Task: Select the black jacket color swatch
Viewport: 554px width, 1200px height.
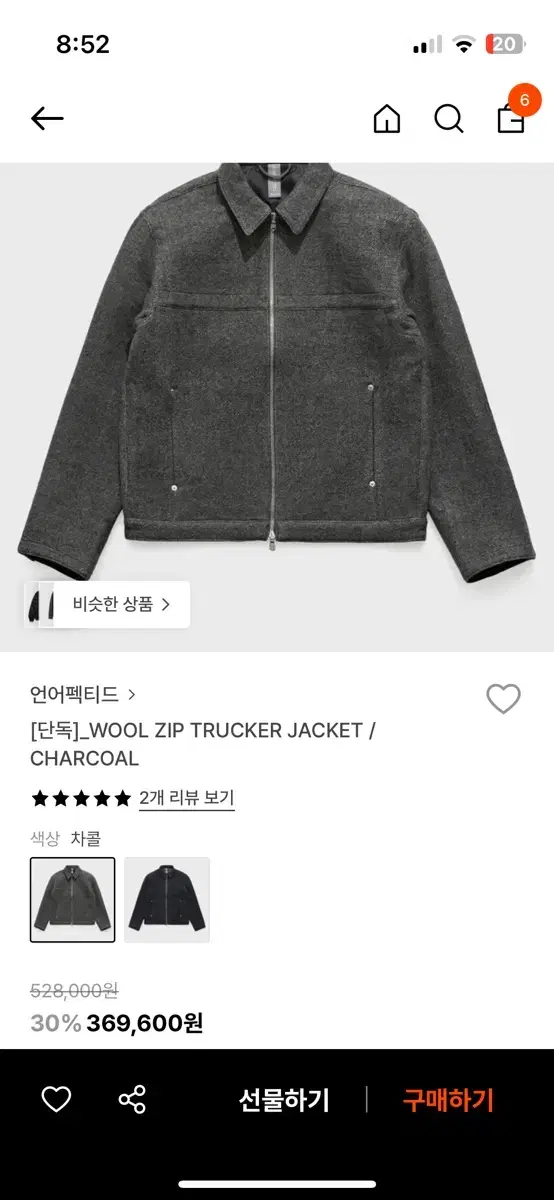Action: tap(167, 899)
